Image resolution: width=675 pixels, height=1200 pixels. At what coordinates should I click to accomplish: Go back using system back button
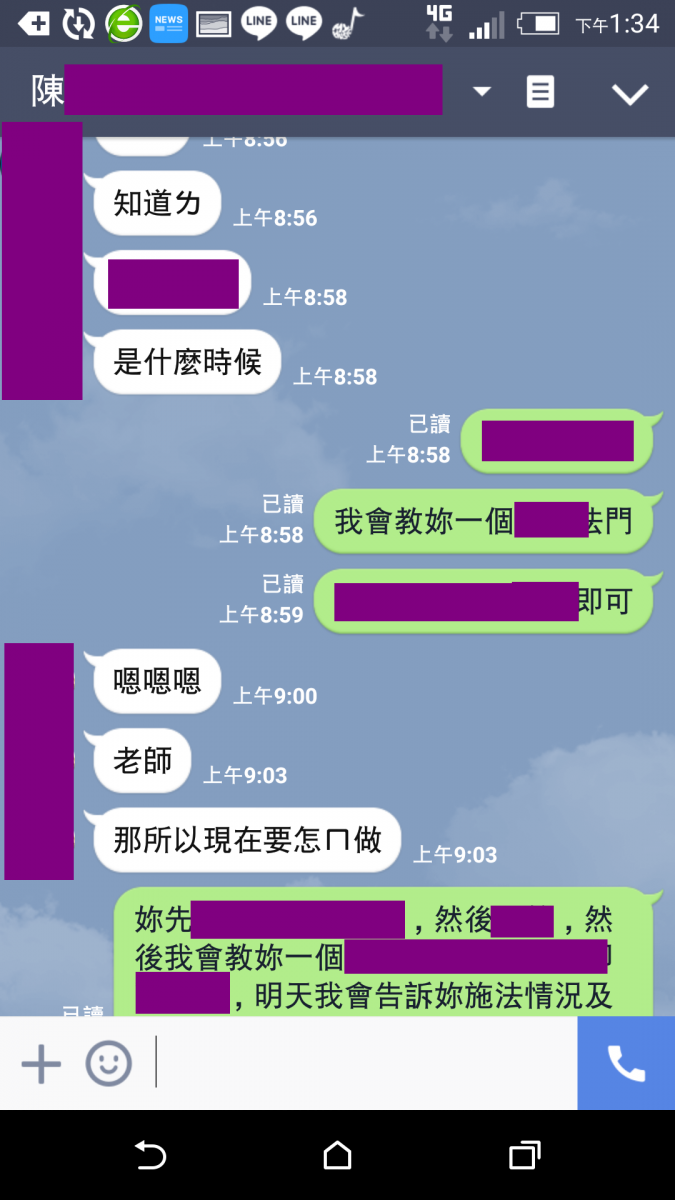(150, 1156)
